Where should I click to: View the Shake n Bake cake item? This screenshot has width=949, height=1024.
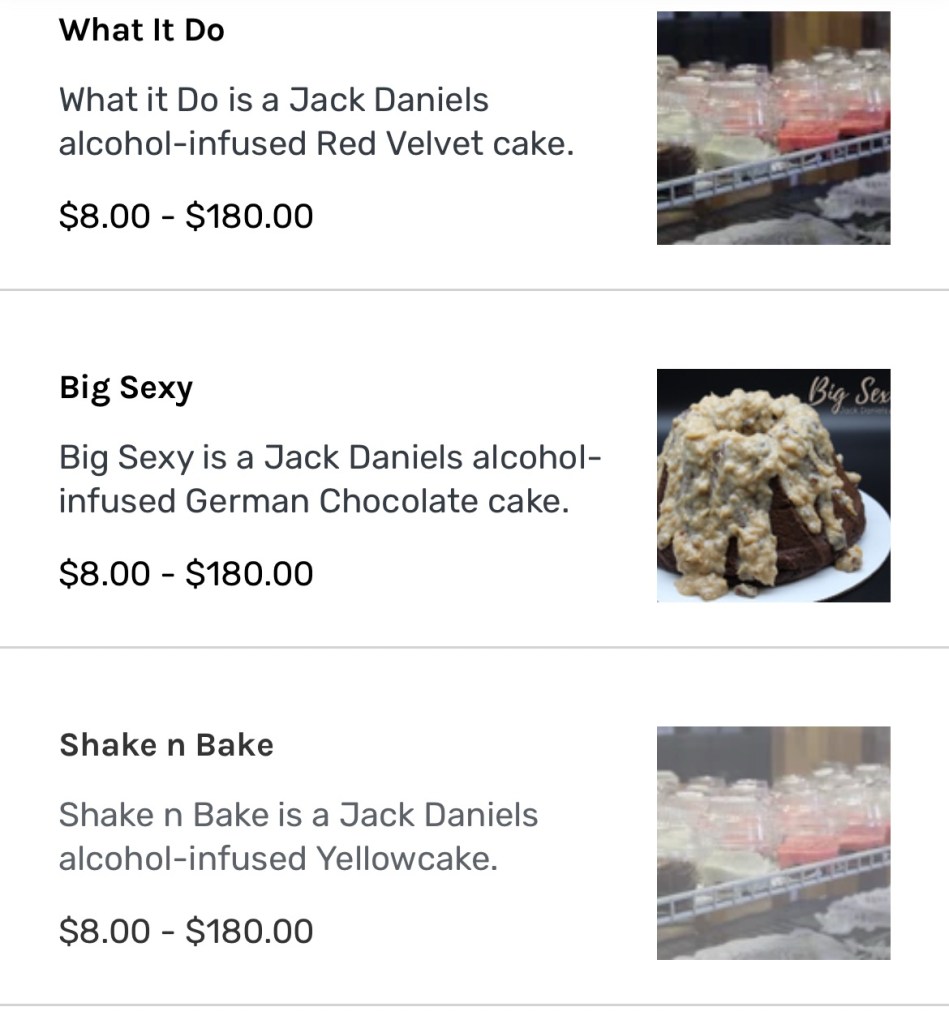tap(166, 745)
